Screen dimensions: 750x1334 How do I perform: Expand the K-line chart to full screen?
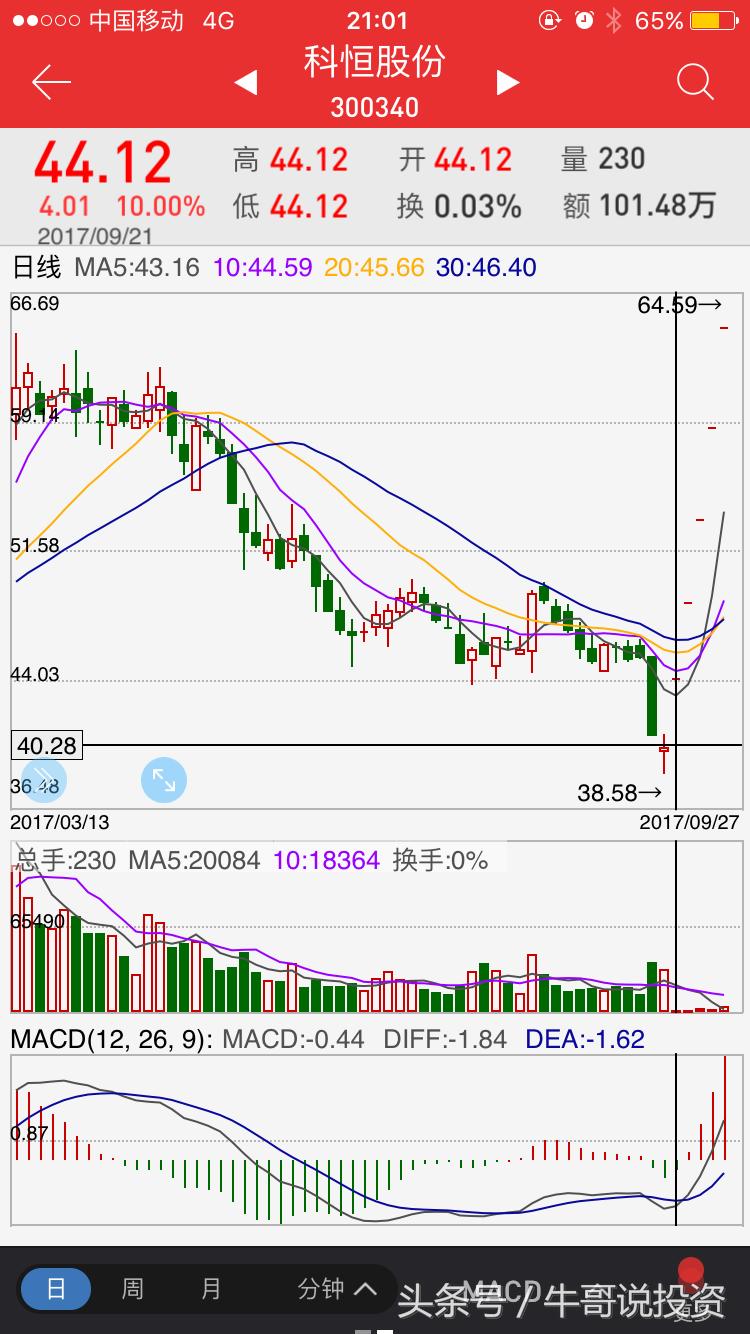164,780
